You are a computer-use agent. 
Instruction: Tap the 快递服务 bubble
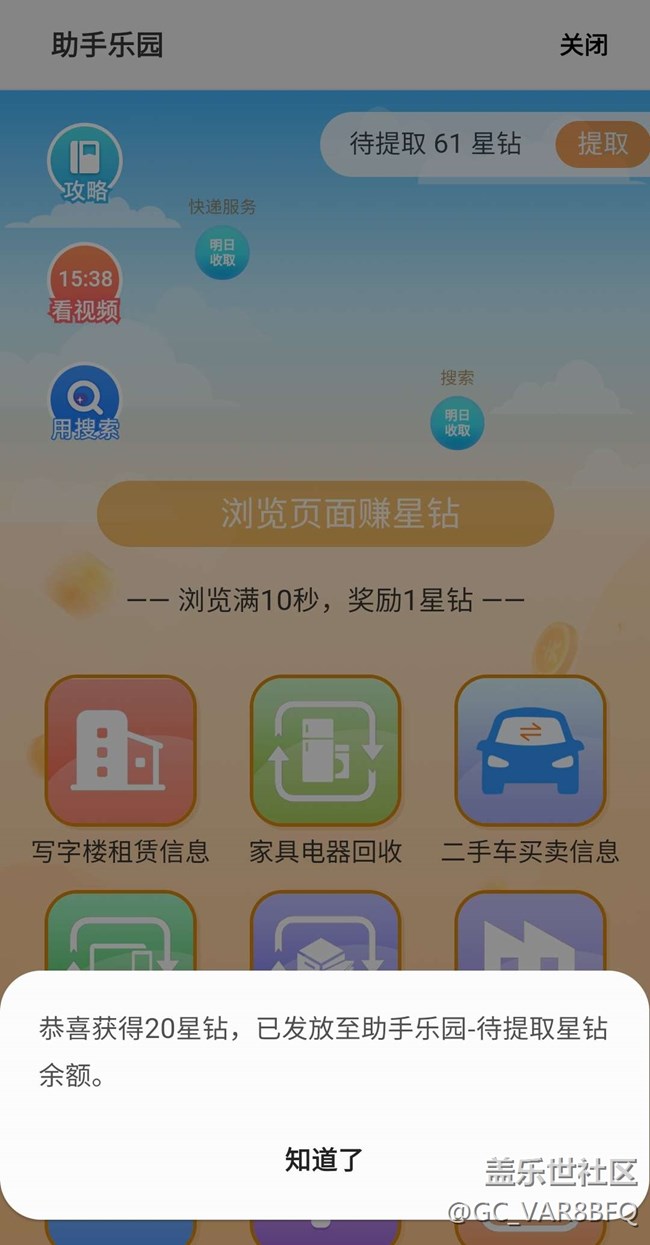pos(222,252)
